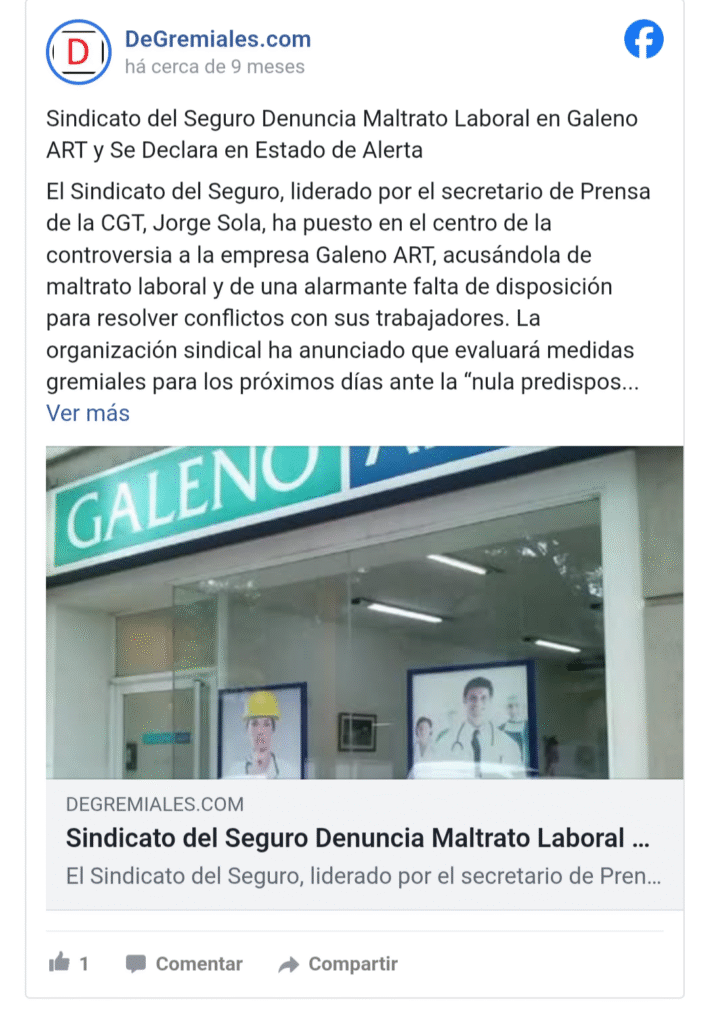Image resolution: width=709 pixels, height=1024 pixels.
Task: Share the post with Compartir
Action: click(338, 964)
